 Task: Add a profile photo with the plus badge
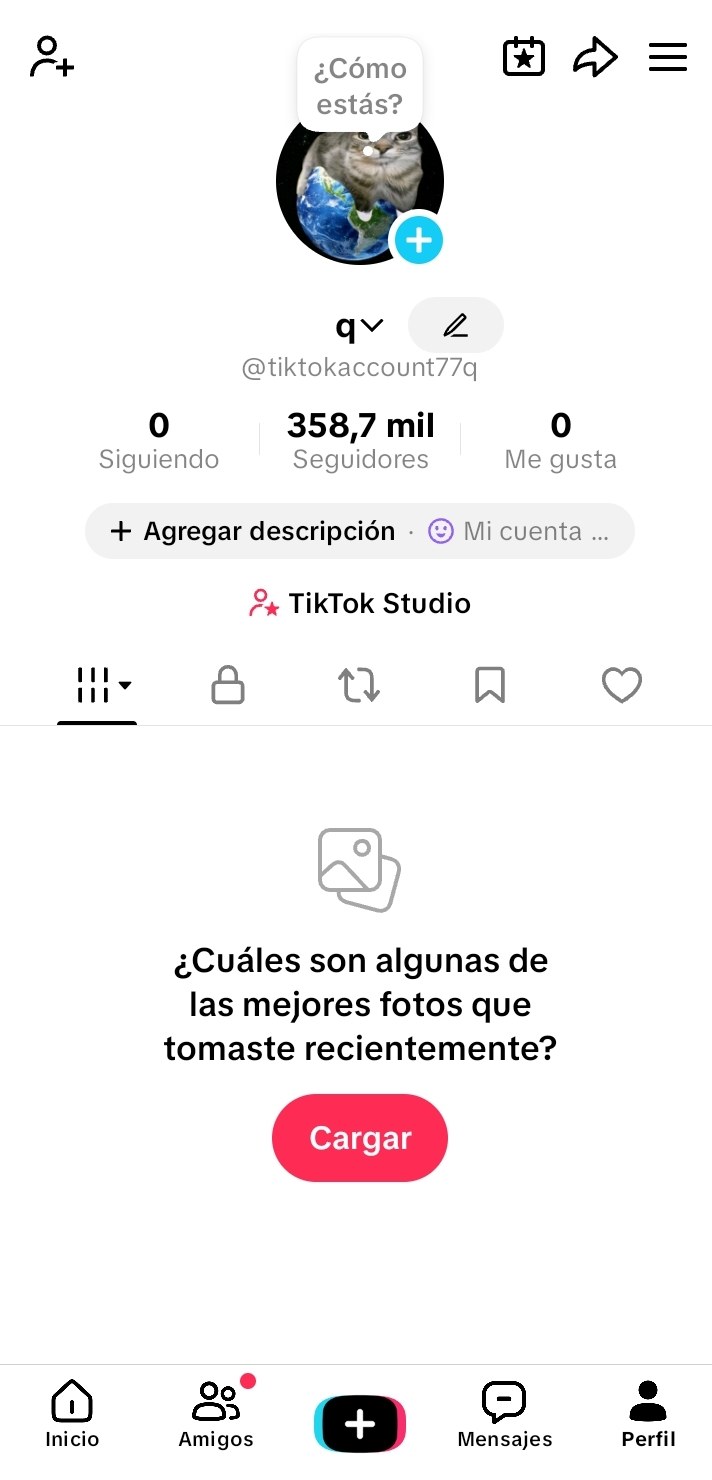click(x=418, y=240)
